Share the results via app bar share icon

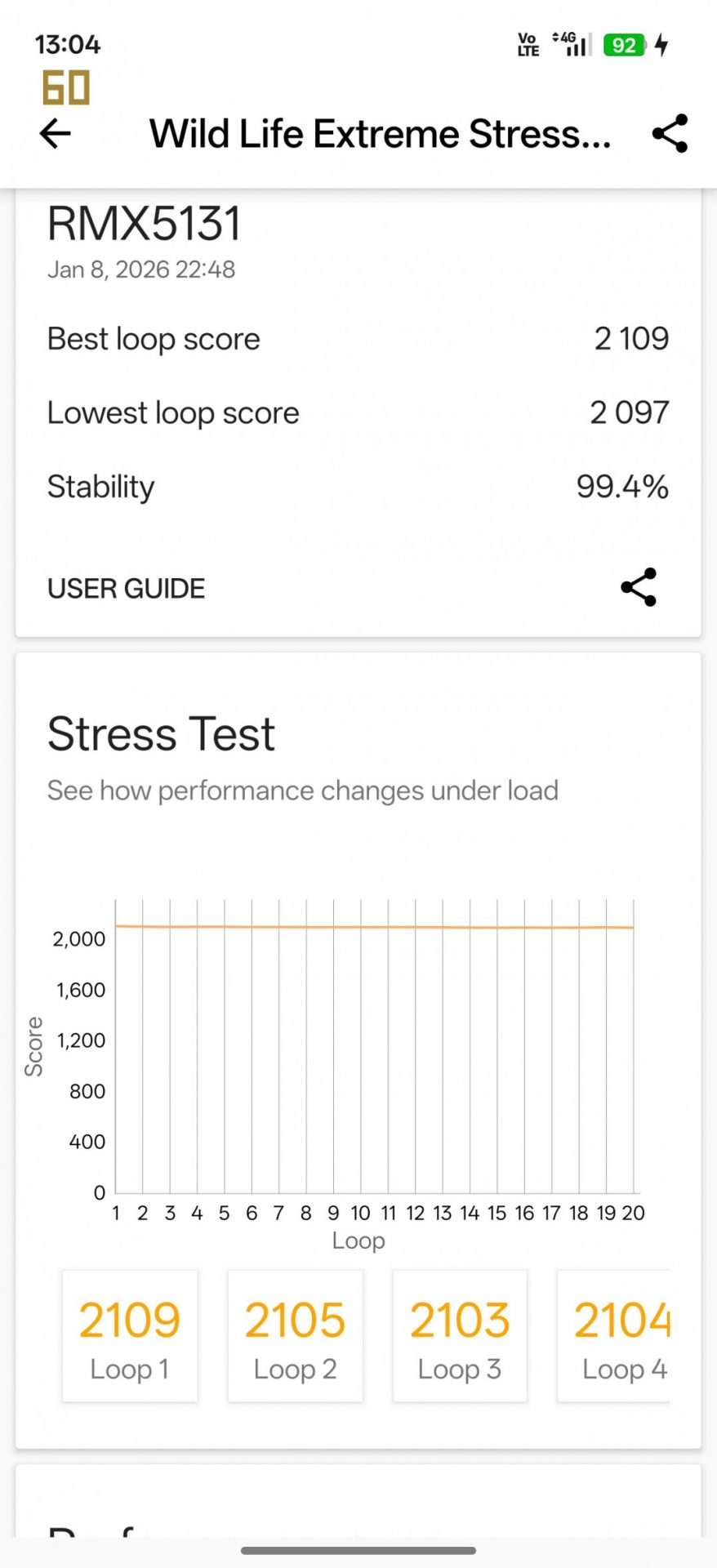[670, 134]
